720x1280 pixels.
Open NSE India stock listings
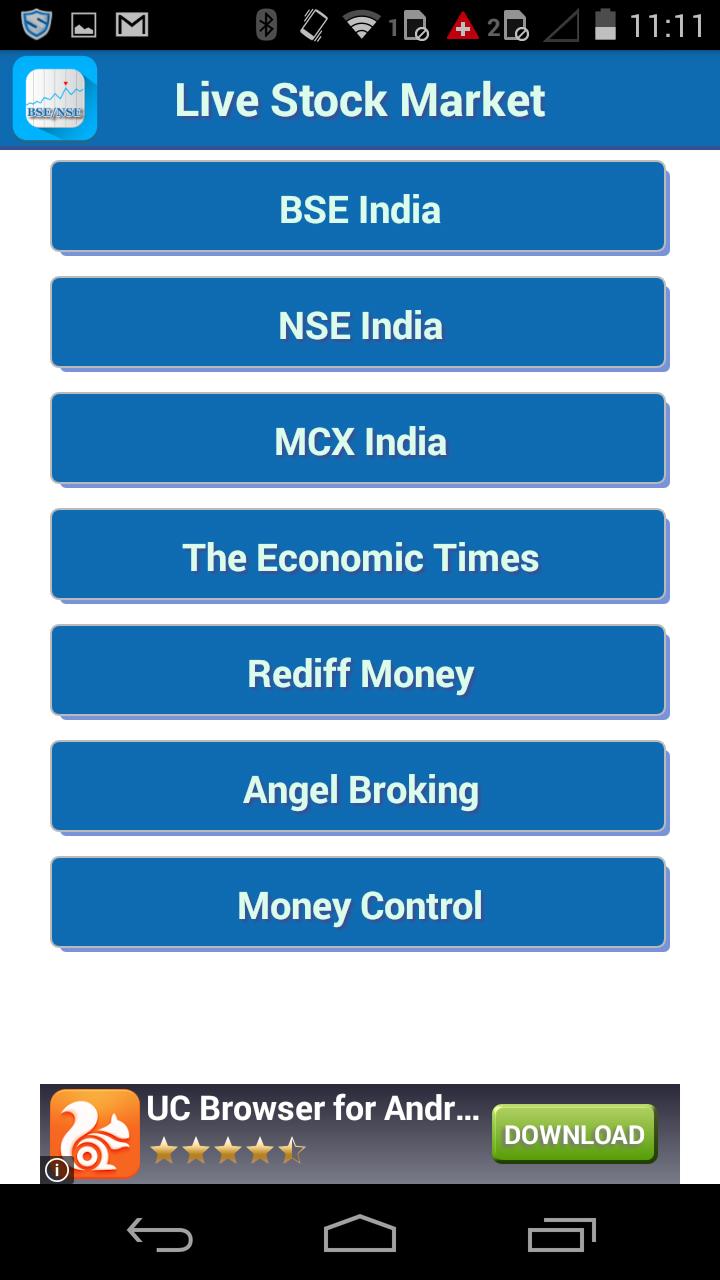(360, 323)
